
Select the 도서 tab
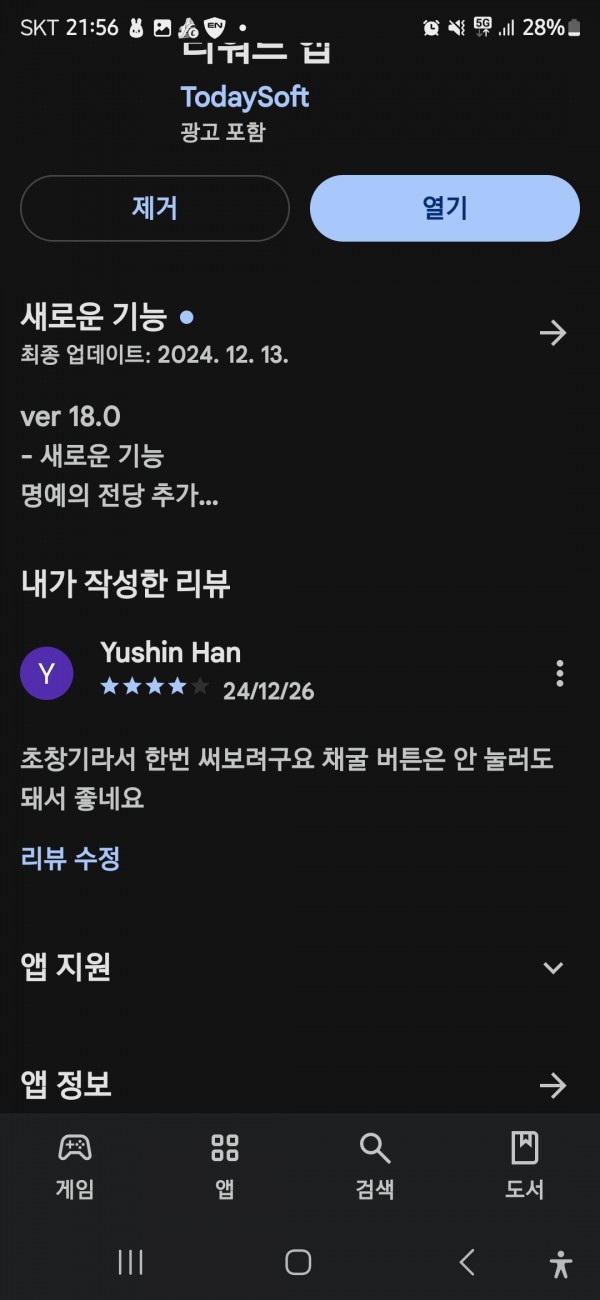525,1165
